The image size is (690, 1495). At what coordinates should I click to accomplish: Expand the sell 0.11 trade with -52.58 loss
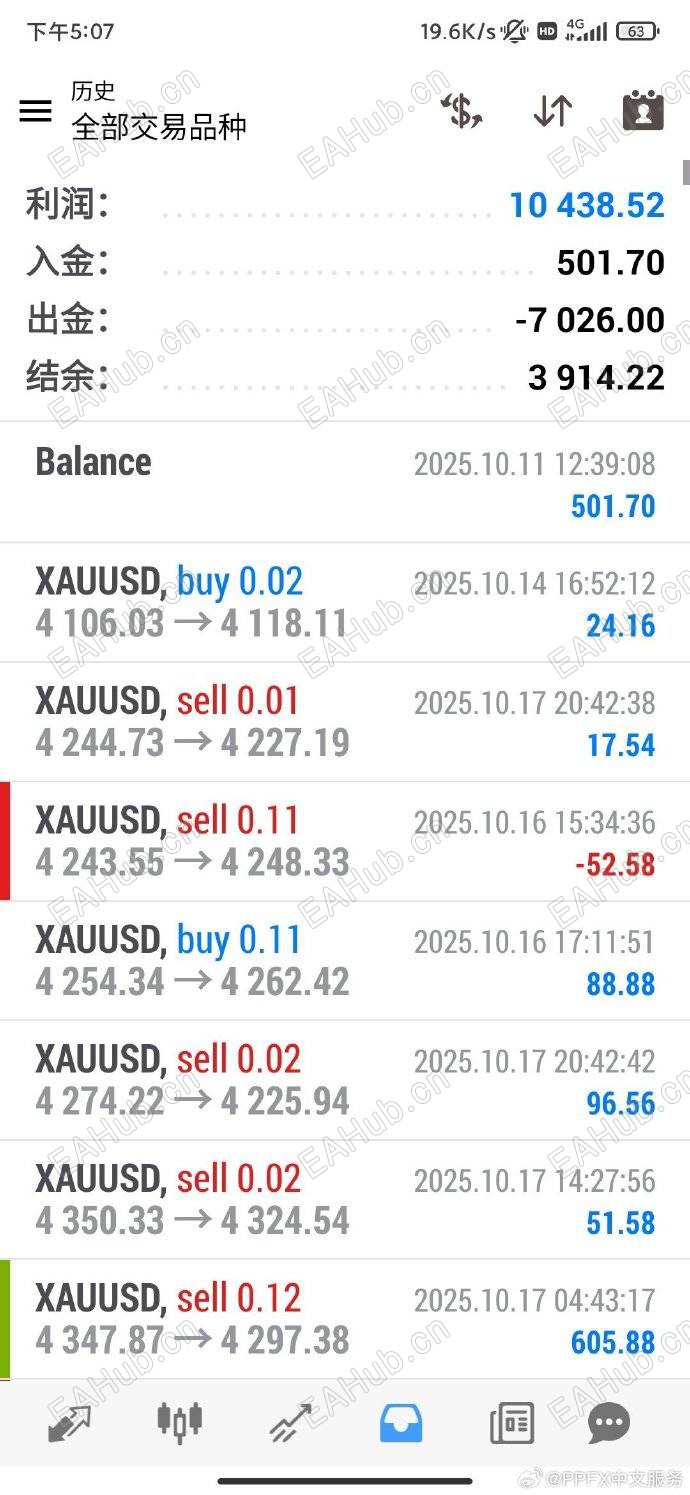point(345,842)
